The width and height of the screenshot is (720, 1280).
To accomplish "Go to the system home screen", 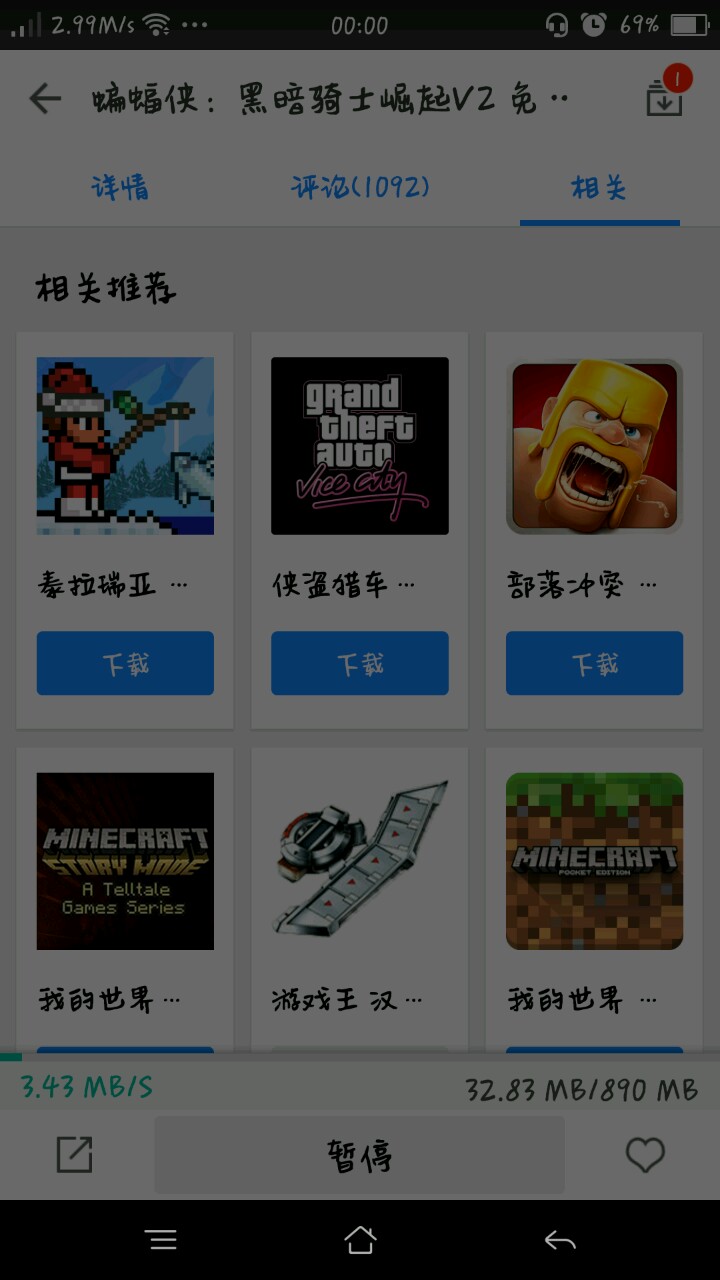I will [360, 1241].
